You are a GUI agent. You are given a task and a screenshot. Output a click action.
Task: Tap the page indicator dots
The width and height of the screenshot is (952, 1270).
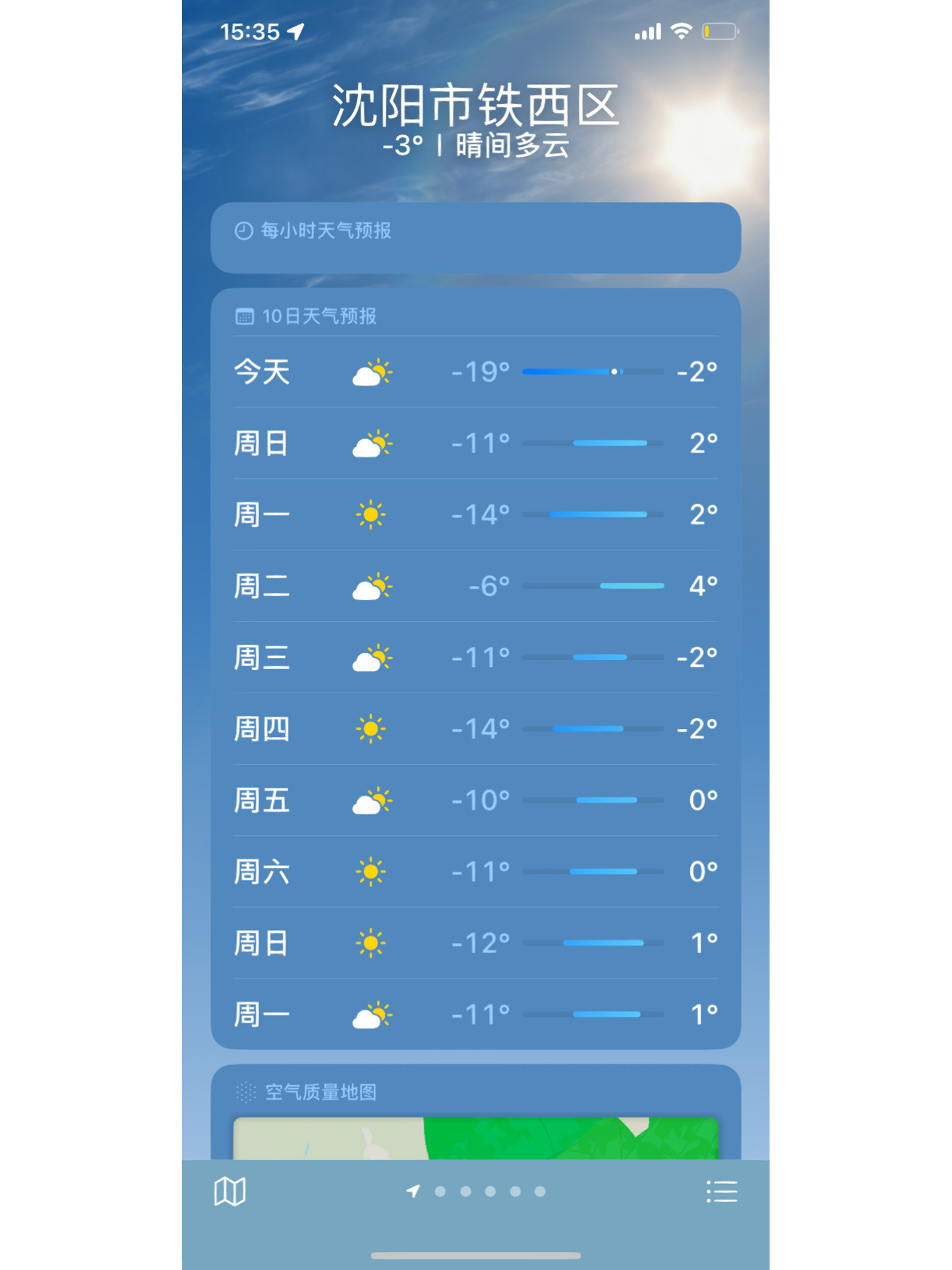tap(489, 1191)
